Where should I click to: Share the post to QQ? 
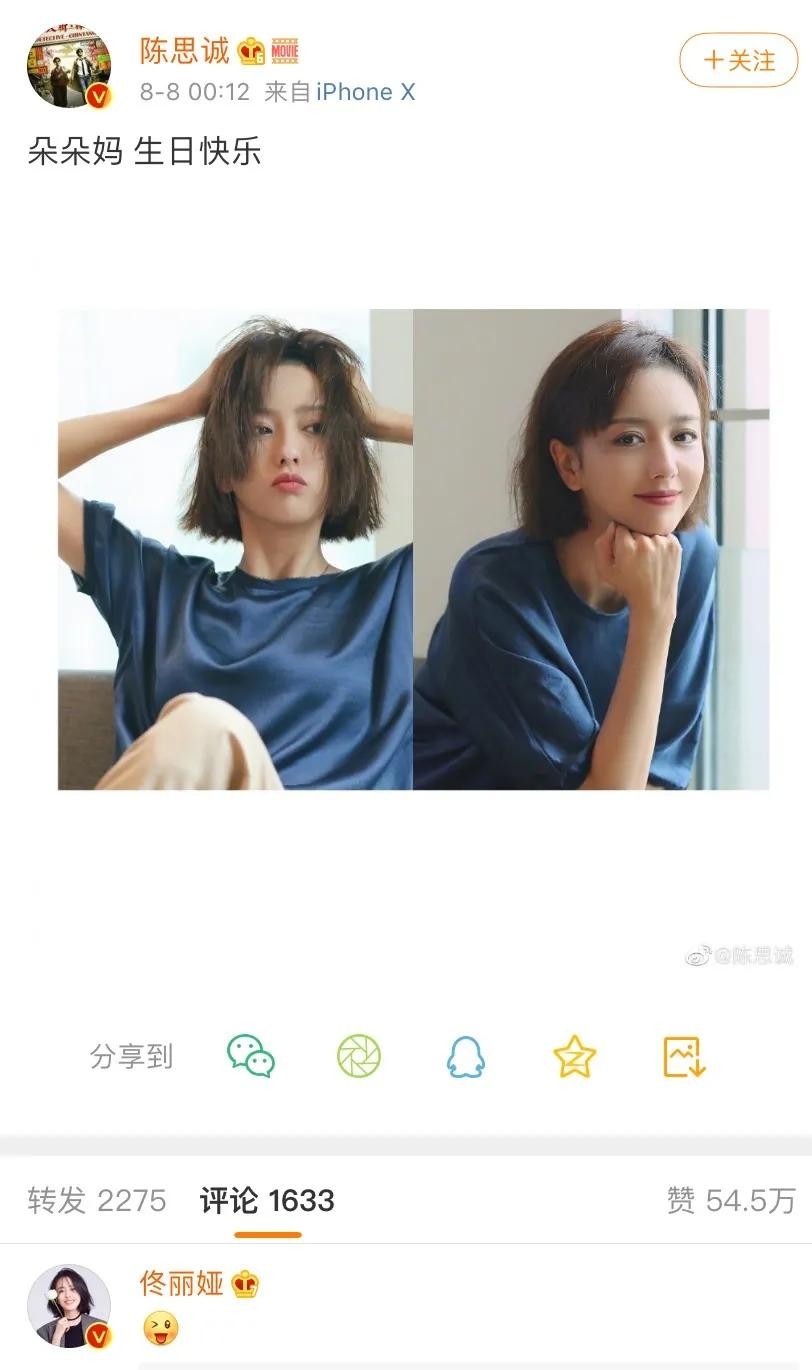(x=466, y=1056)
